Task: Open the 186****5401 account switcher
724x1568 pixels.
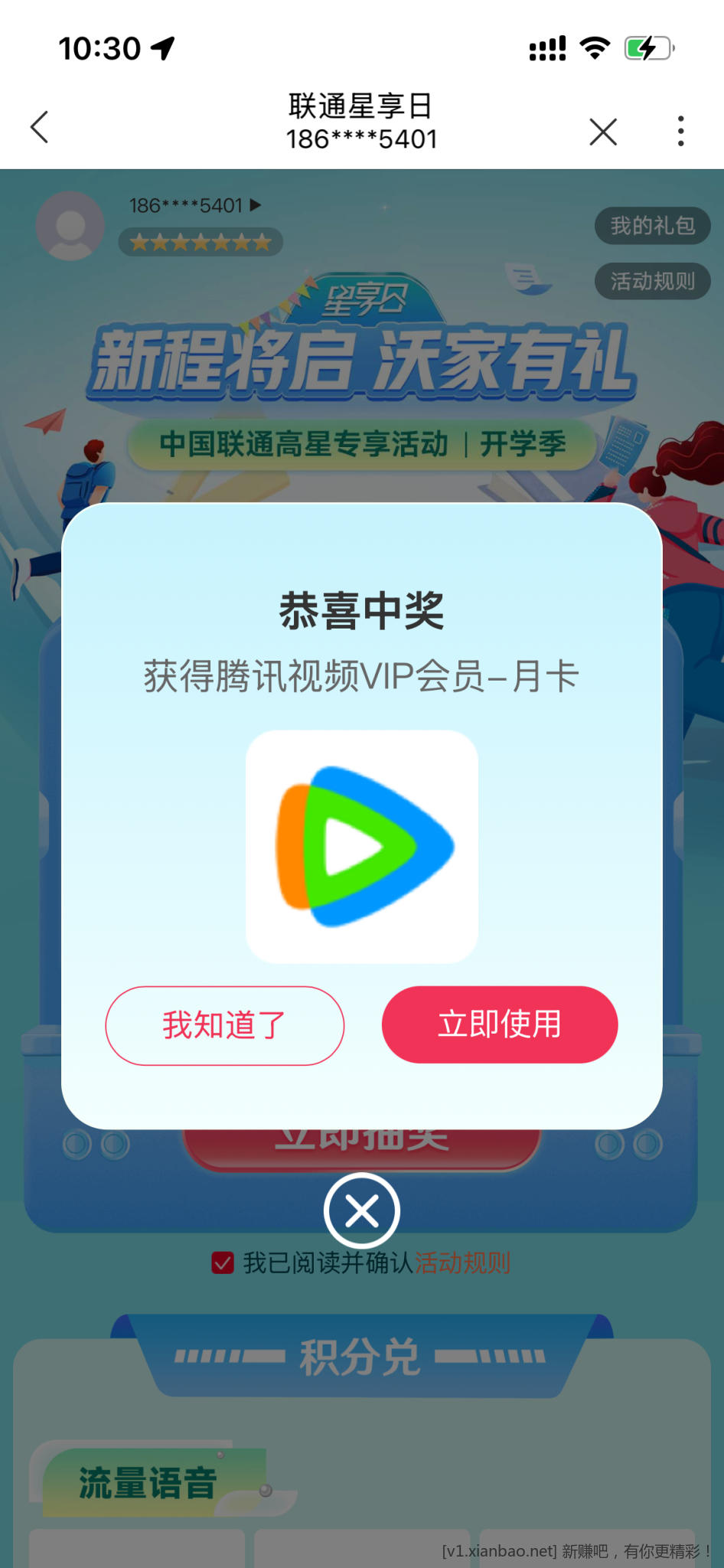Action: coord(194,205)
